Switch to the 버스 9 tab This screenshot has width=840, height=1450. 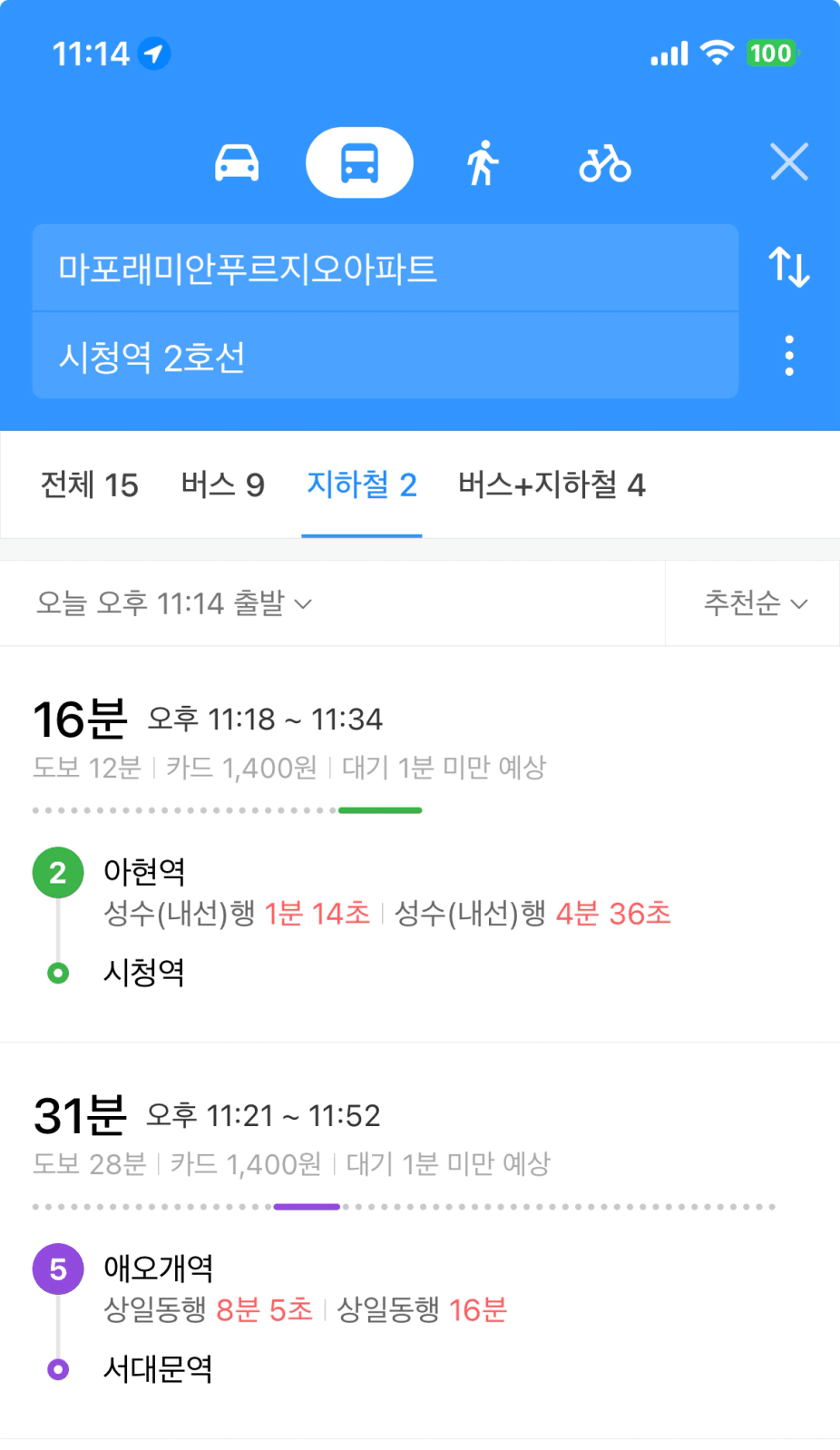click(222, 485)
